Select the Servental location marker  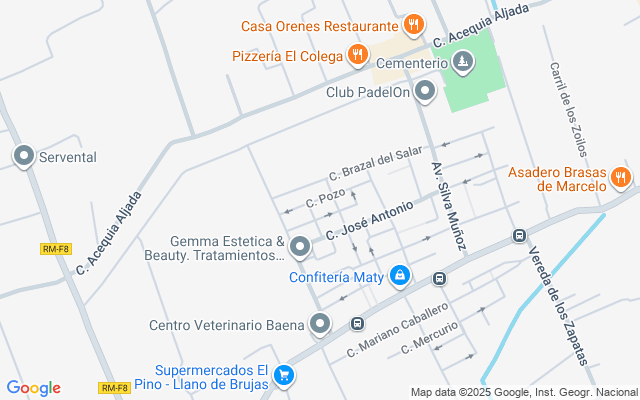24,157
